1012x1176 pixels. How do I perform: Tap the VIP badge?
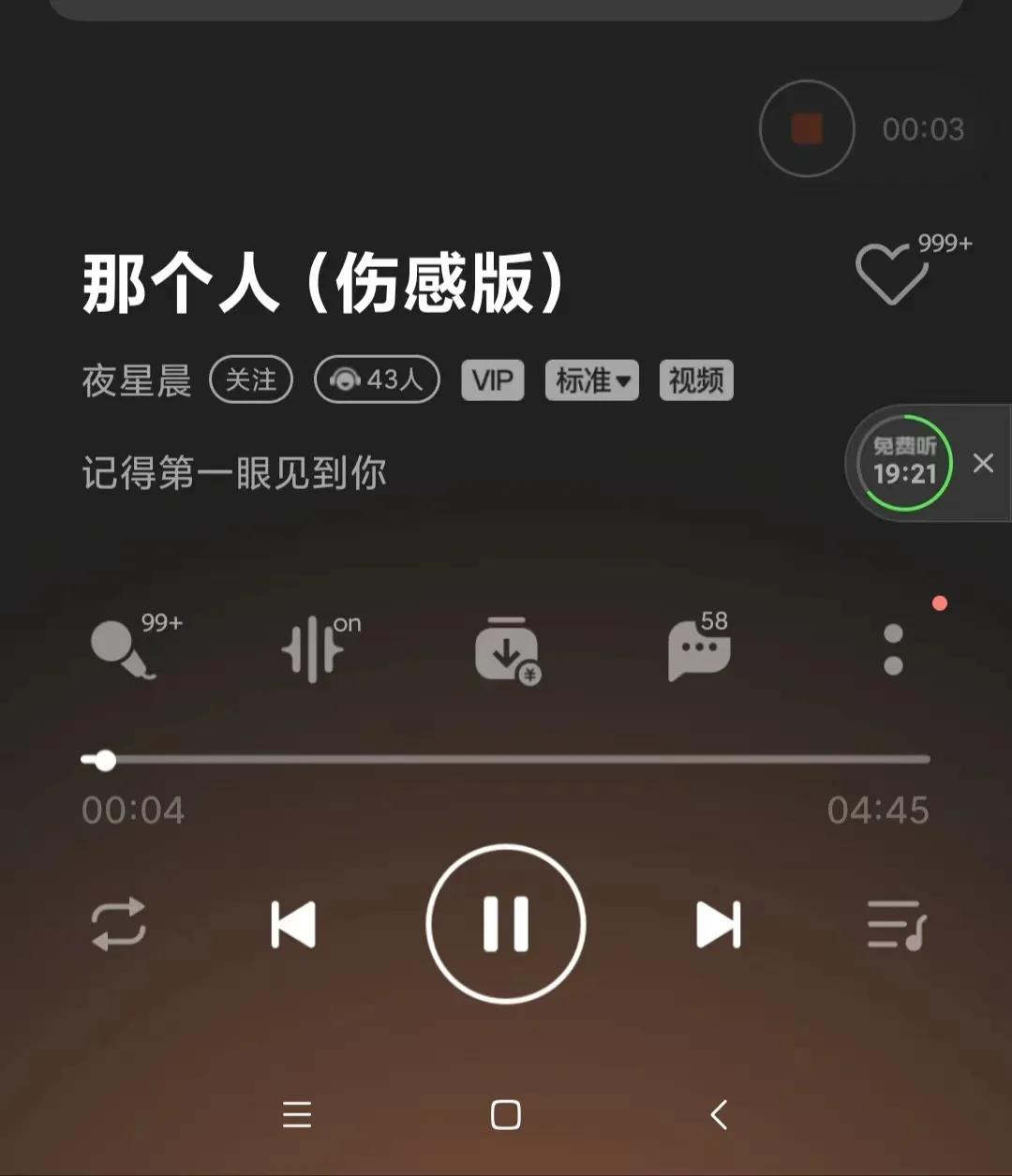point(492,380)
